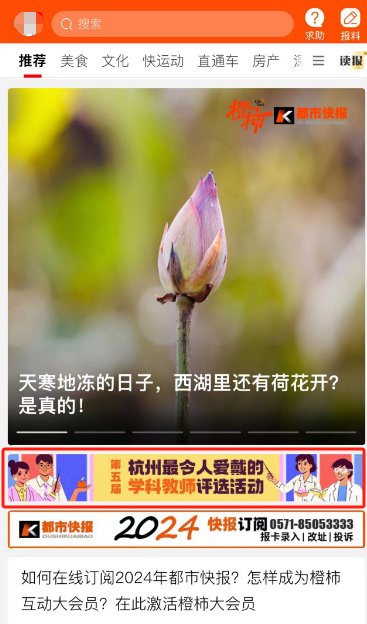The image size is (367, 624).
Task: Open the profile avatar
Action: pos(28,24)
